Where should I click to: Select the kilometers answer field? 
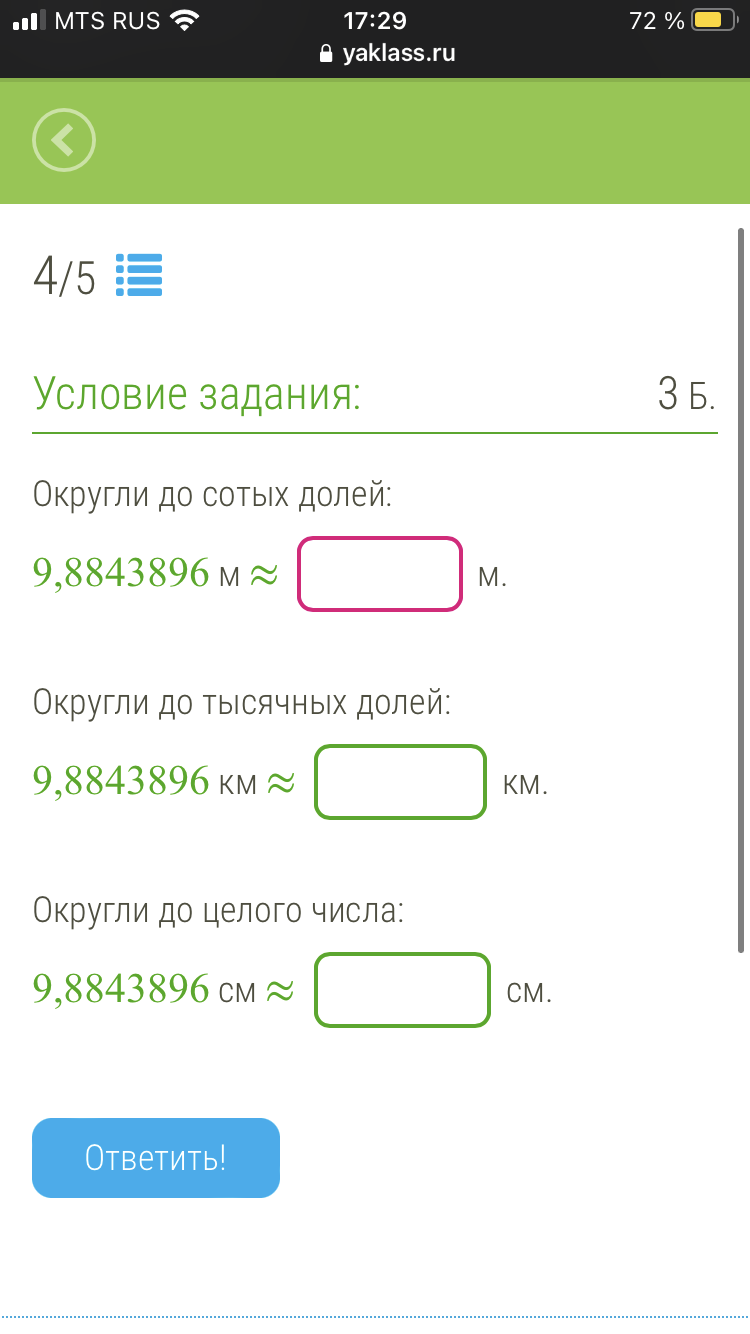(400, 782)
